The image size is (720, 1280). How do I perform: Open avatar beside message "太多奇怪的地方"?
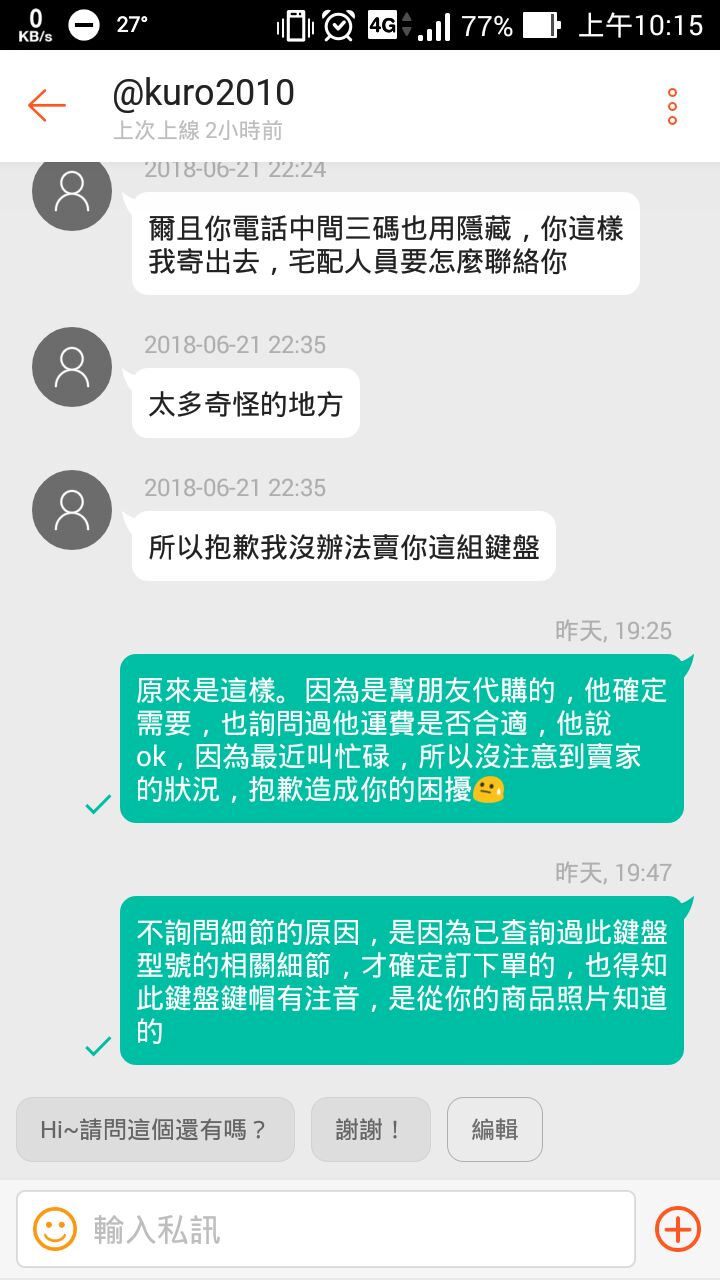coord(72,367)
